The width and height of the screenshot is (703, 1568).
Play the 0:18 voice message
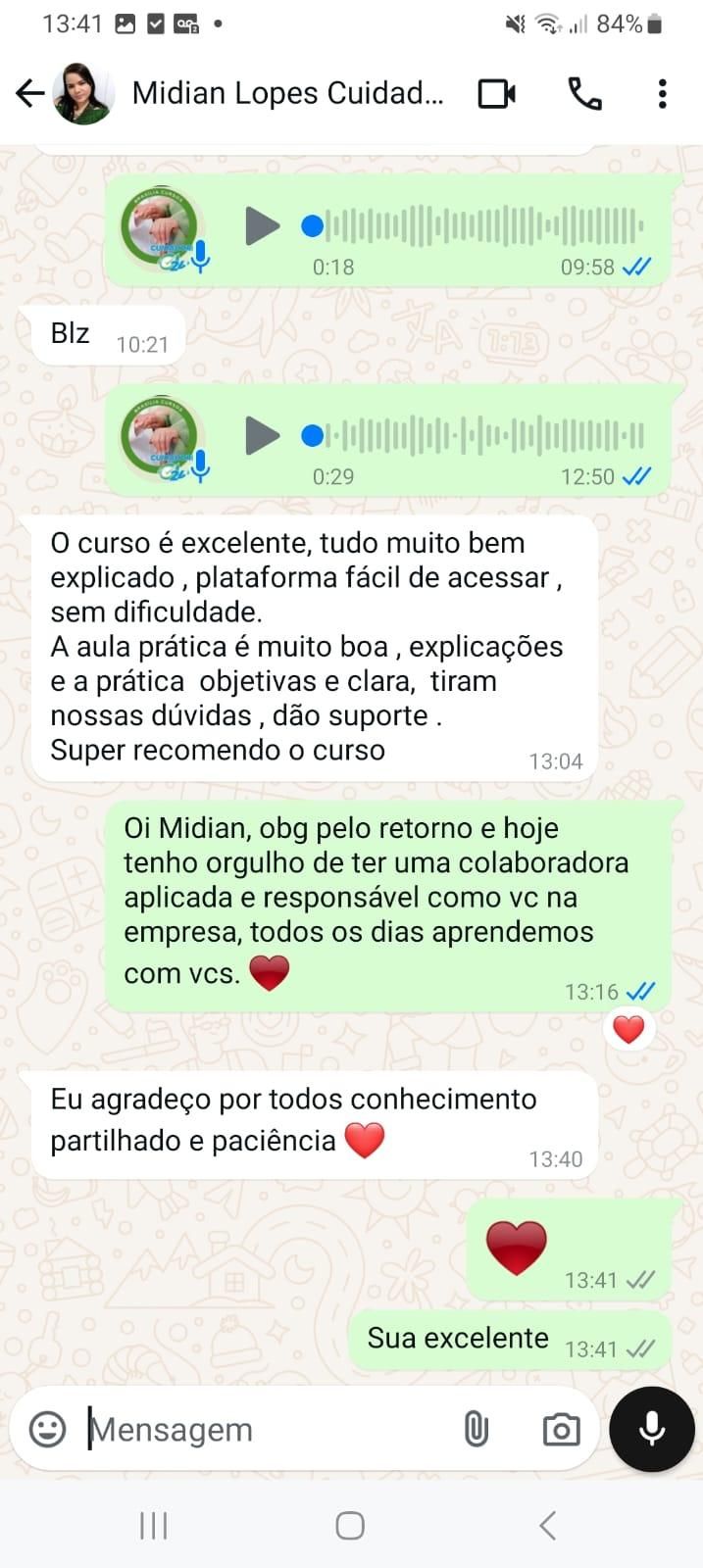click(x=261, y=226)
